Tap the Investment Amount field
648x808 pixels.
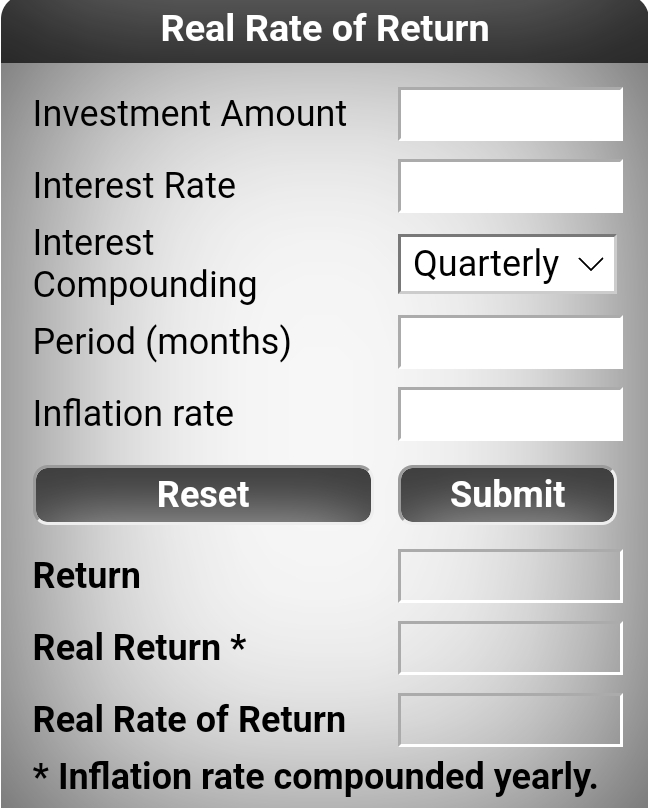pos(510,114)
